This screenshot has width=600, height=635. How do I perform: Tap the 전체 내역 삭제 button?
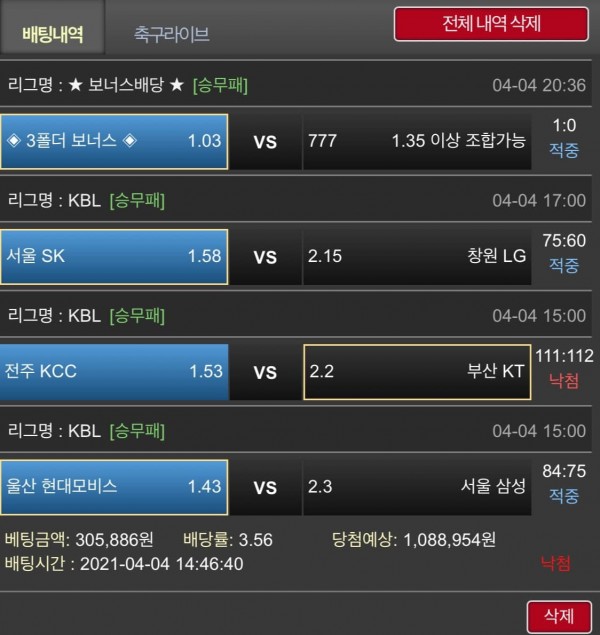pos(489,23)
